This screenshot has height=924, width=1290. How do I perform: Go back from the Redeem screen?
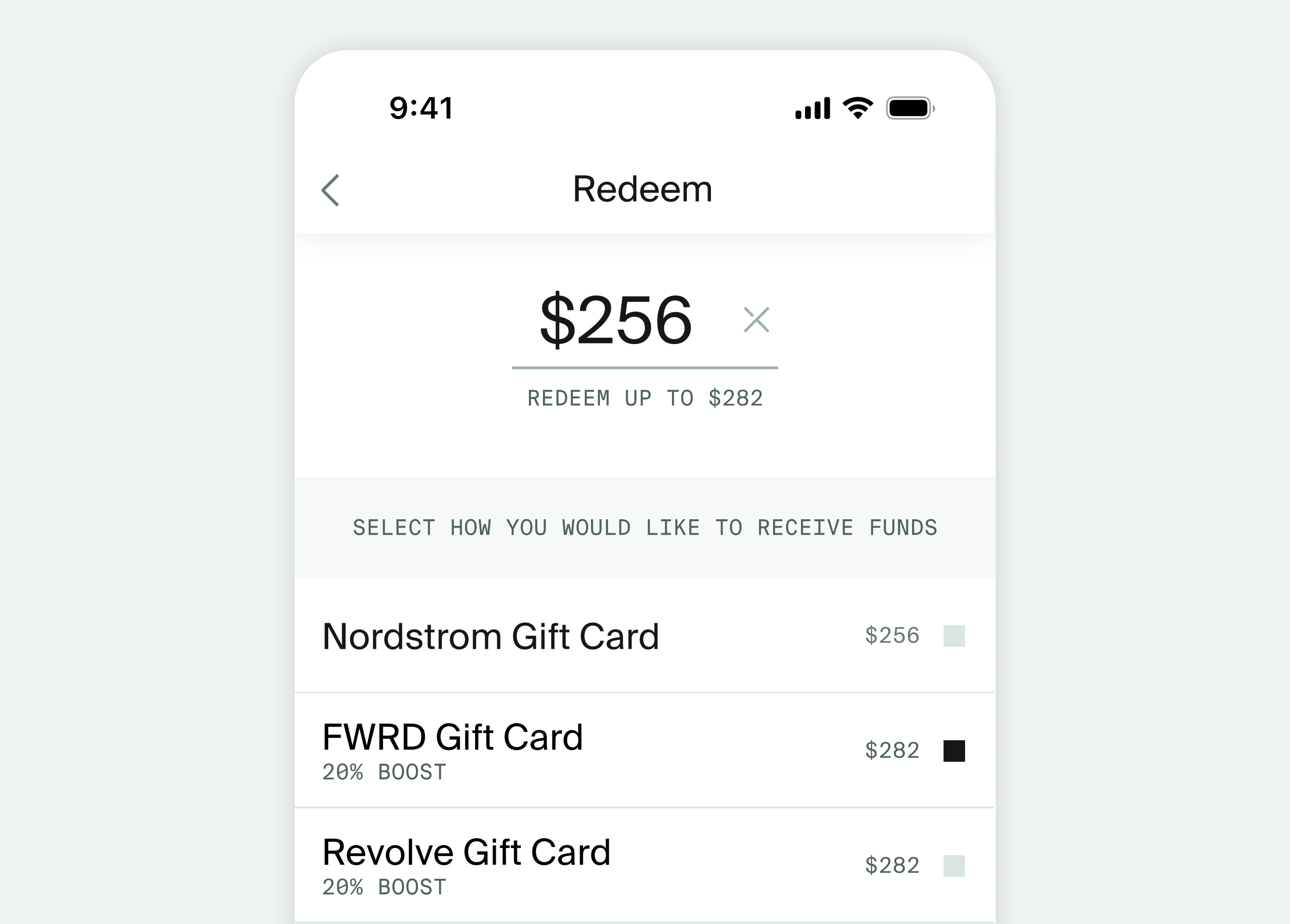331,190
